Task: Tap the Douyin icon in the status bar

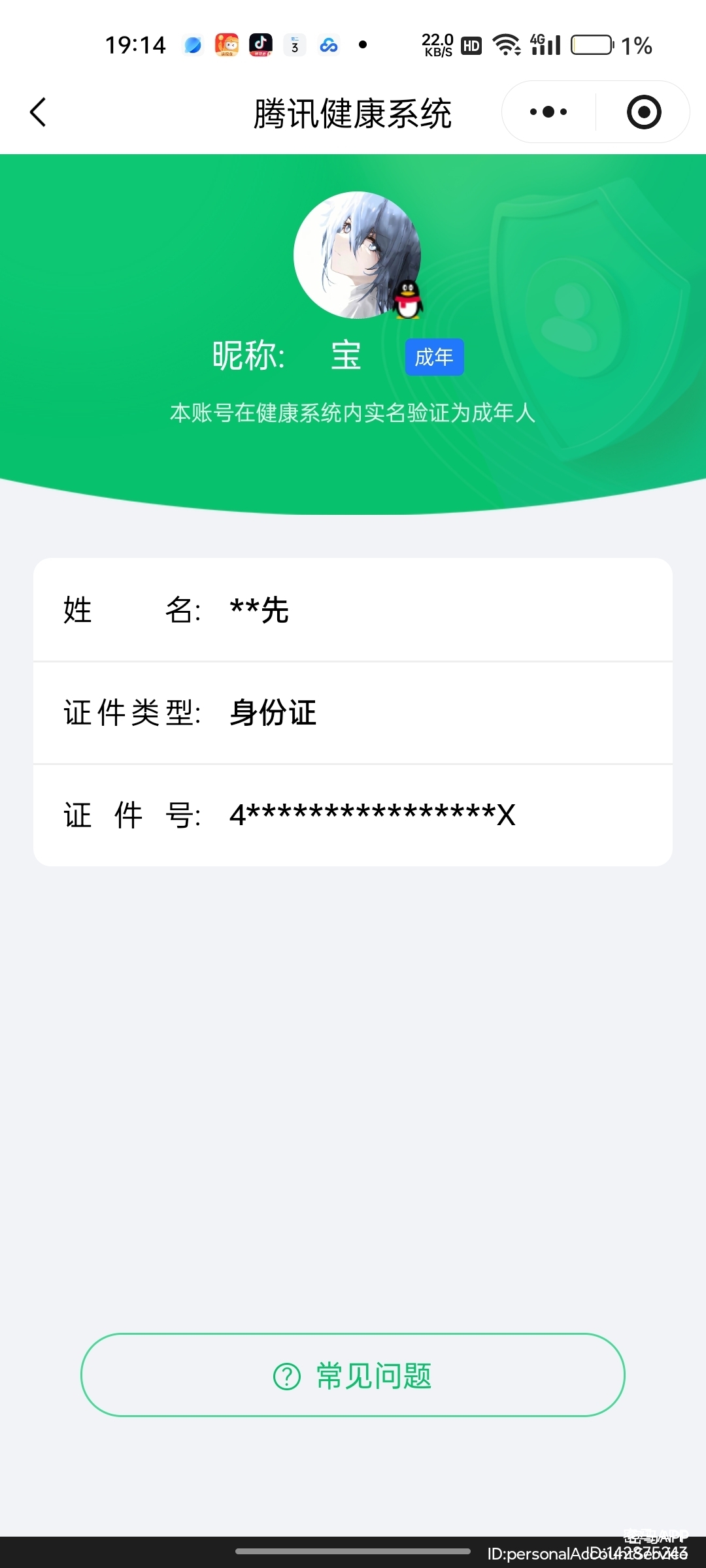Action: tap(260, 44)
